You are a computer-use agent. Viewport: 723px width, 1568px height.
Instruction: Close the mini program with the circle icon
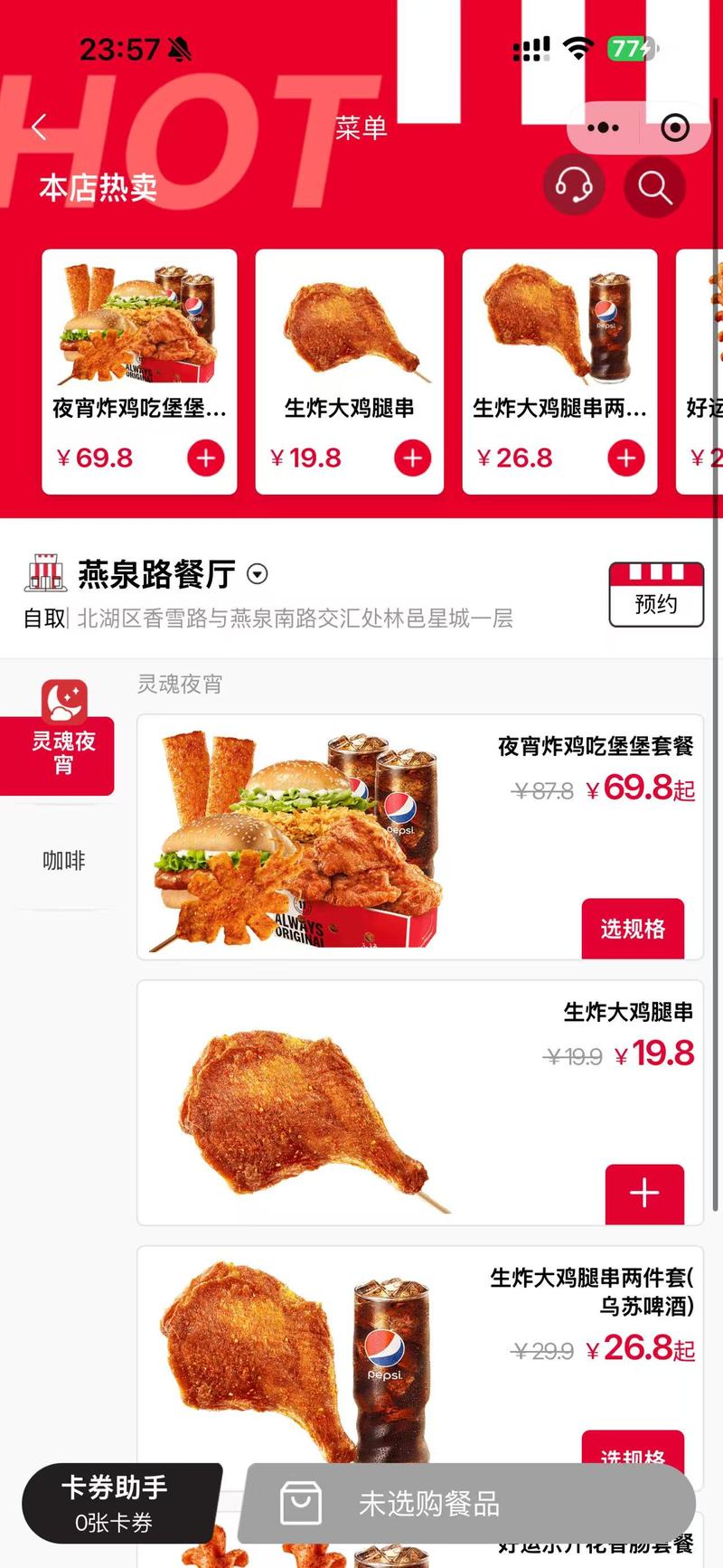tap(675, 128)
